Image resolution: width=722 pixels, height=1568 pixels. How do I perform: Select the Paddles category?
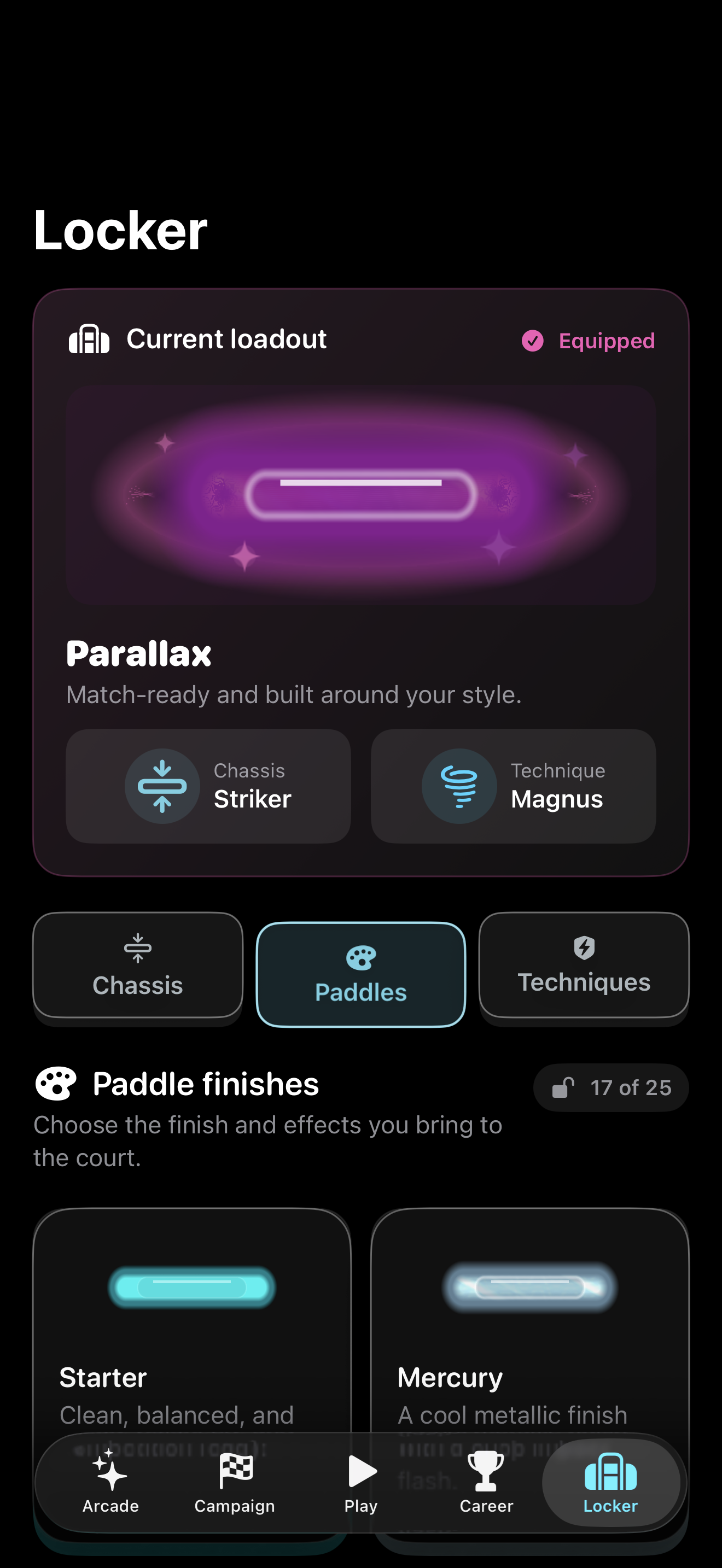[x=361, y=974]
